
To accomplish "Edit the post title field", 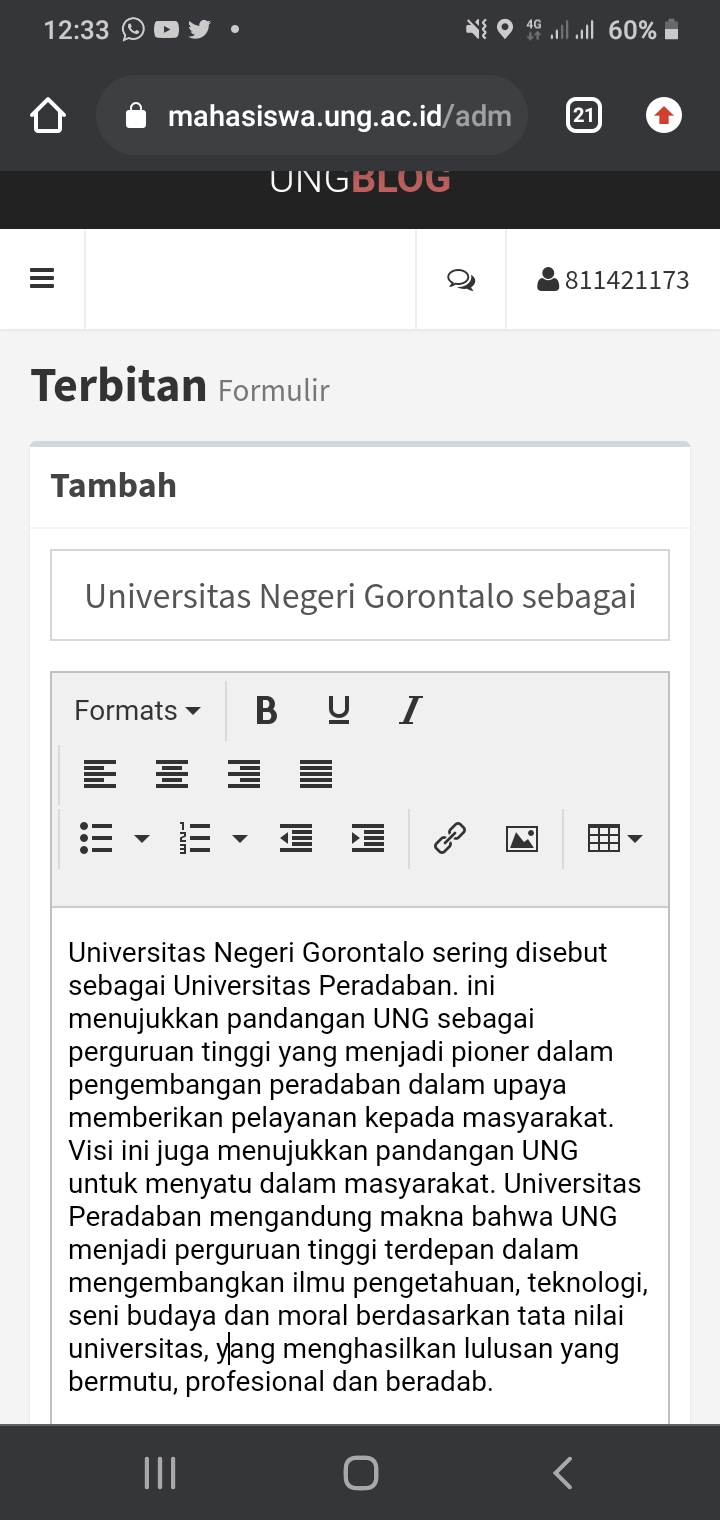I will [x=360, y=595].
